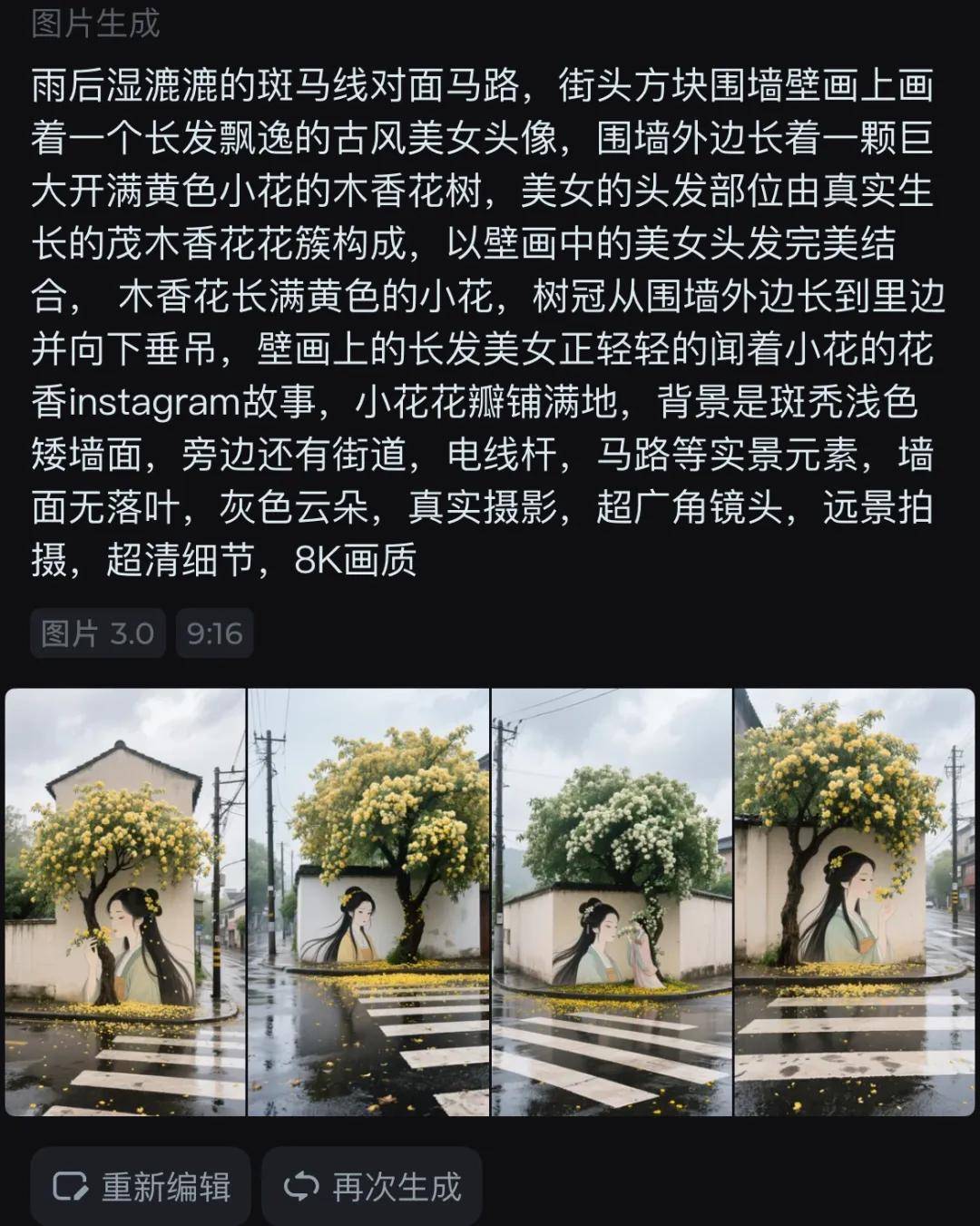Tap the 重新编辑 button
This screenshot has width=980, height=1226.
[x=141, y=1186]
